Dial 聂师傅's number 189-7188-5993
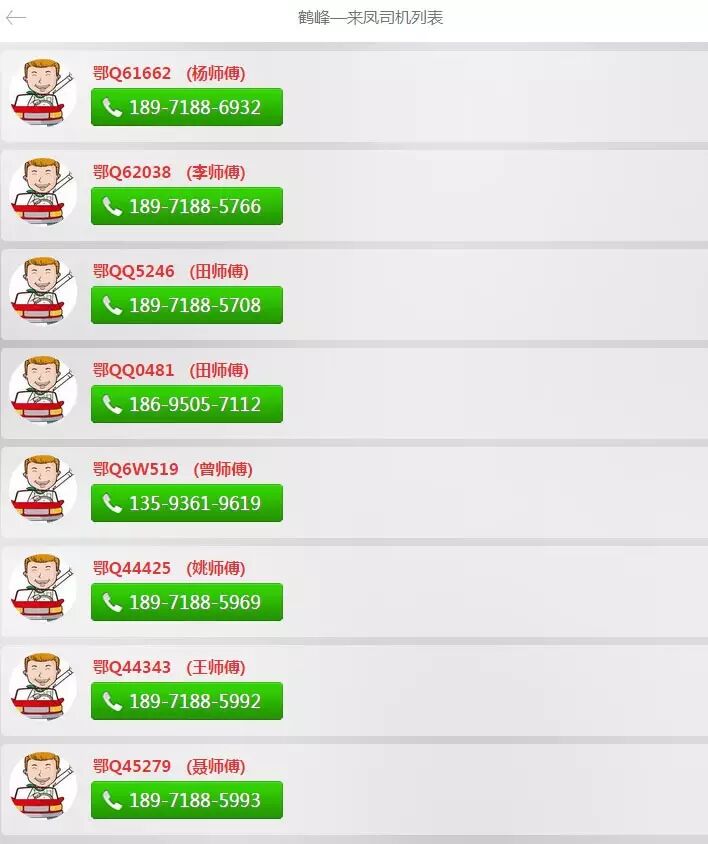This screenshot has width=708, height=844. point(187,800)
